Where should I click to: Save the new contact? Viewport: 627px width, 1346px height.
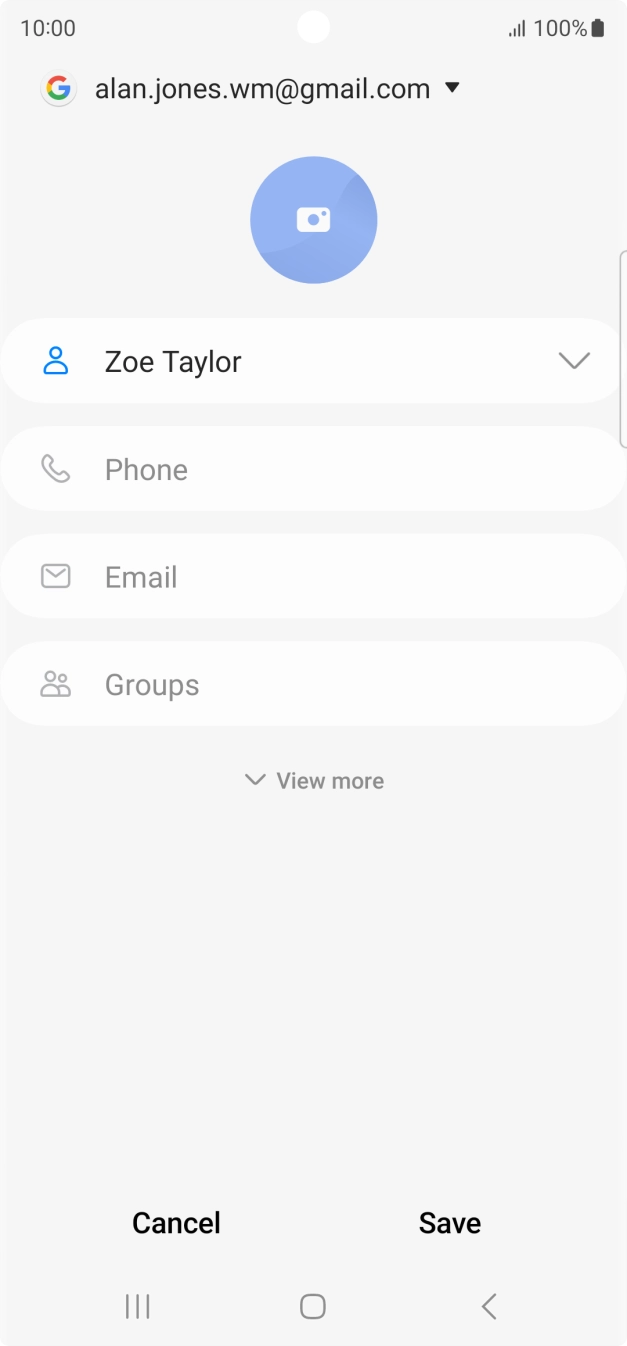pos(450,1223)
